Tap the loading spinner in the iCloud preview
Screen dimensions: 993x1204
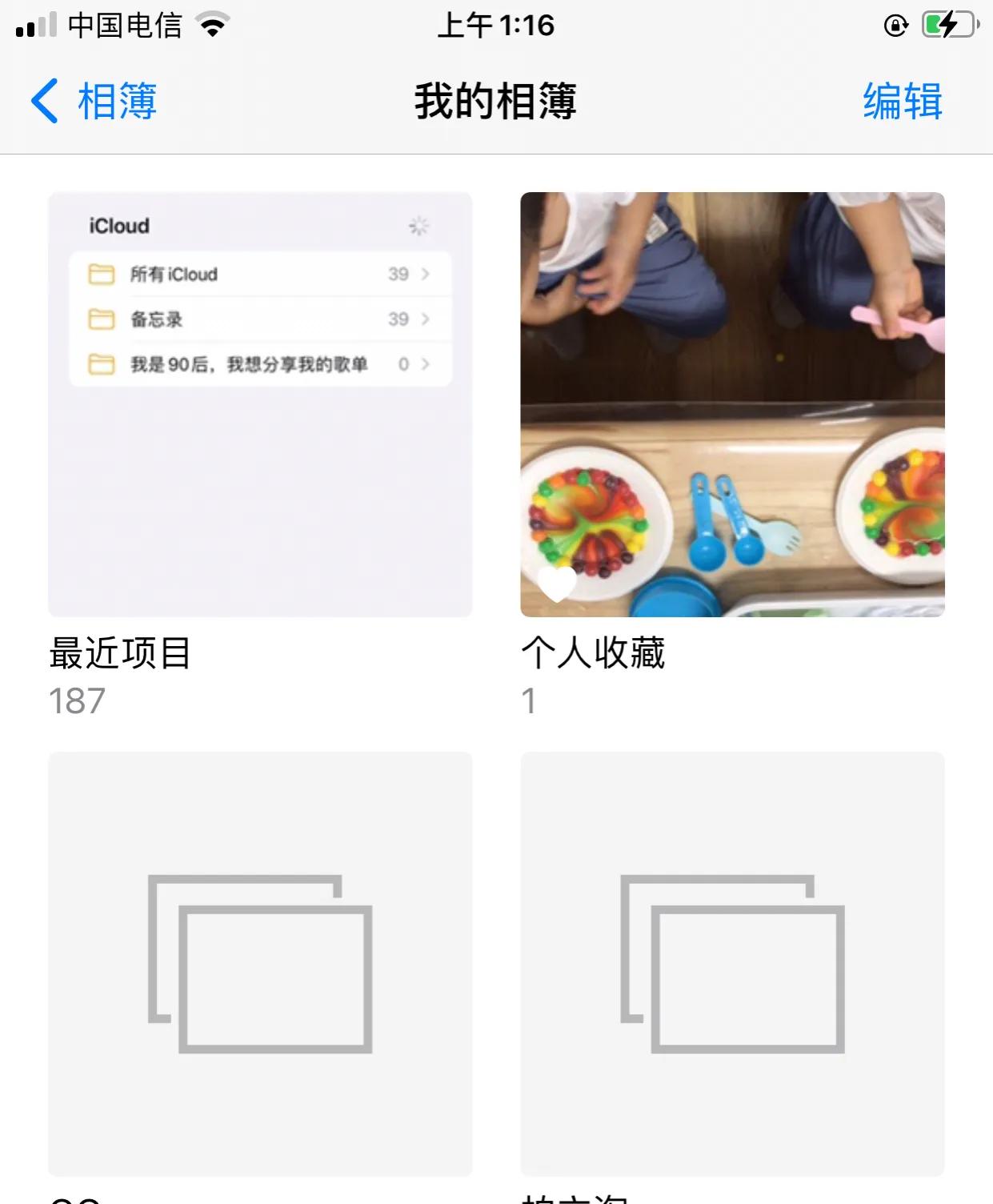(420, 226)
